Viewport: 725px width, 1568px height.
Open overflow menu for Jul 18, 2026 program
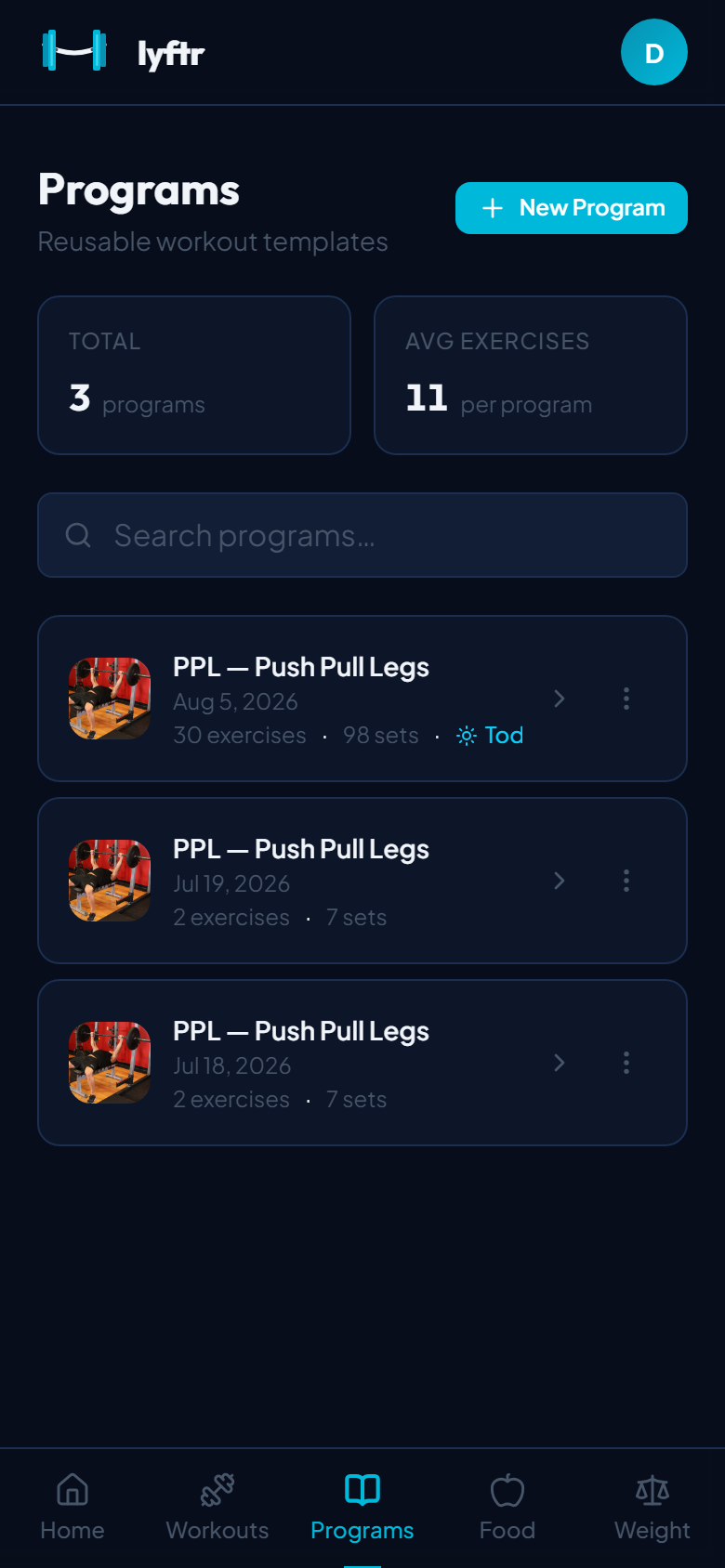(x=626, y=1063)
